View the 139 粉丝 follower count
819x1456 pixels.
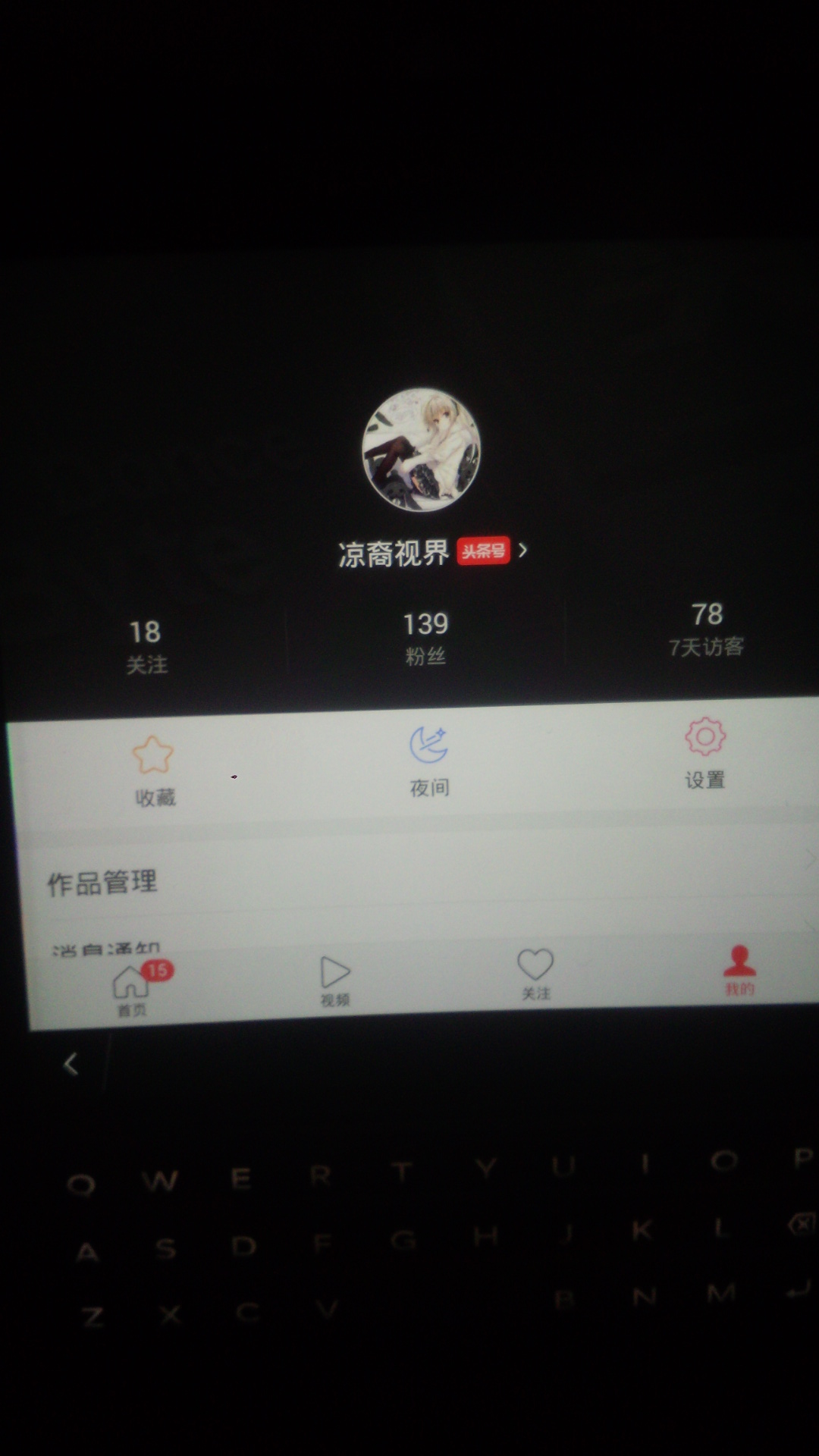tap(426, 637)
